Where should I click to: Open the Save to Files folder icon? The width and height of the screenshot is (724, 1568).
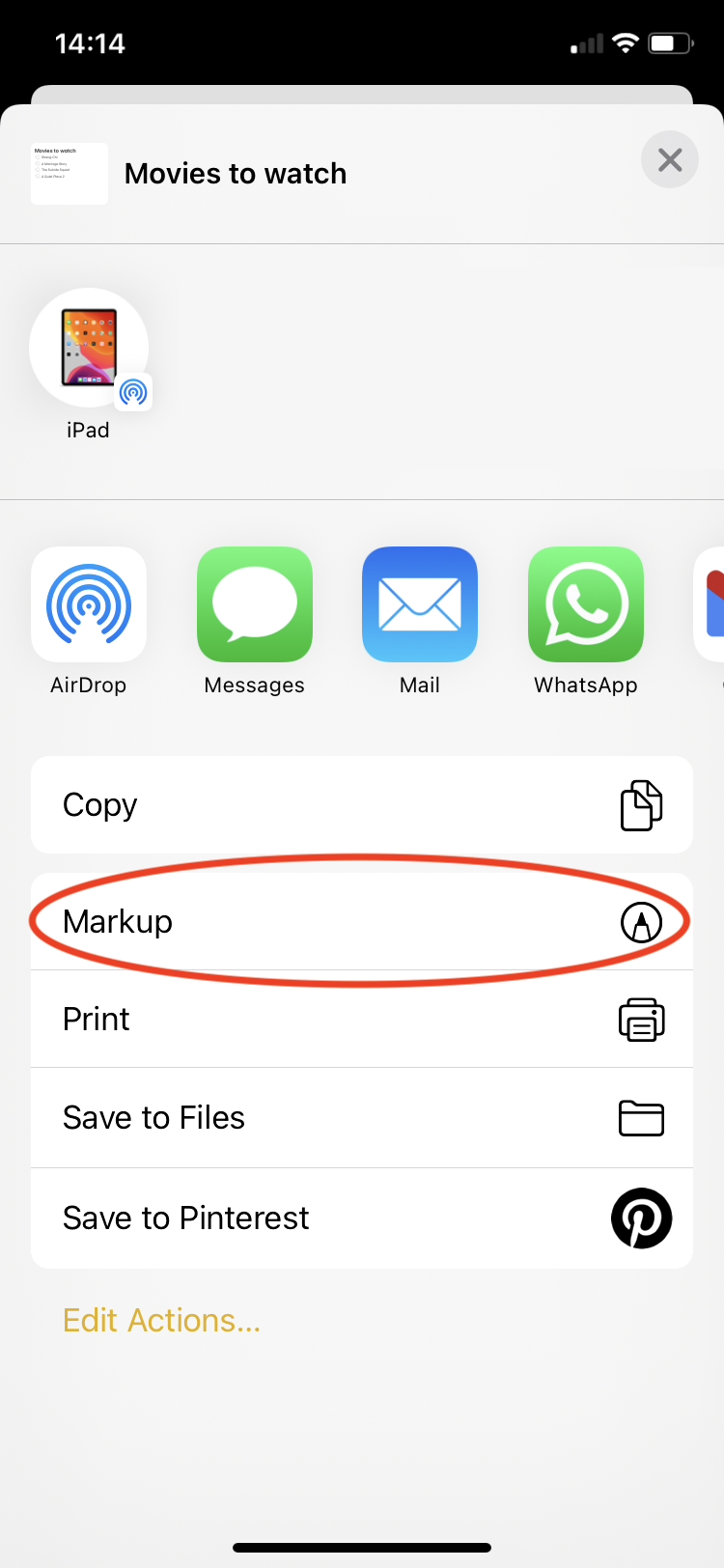[x=640, y=1117]
